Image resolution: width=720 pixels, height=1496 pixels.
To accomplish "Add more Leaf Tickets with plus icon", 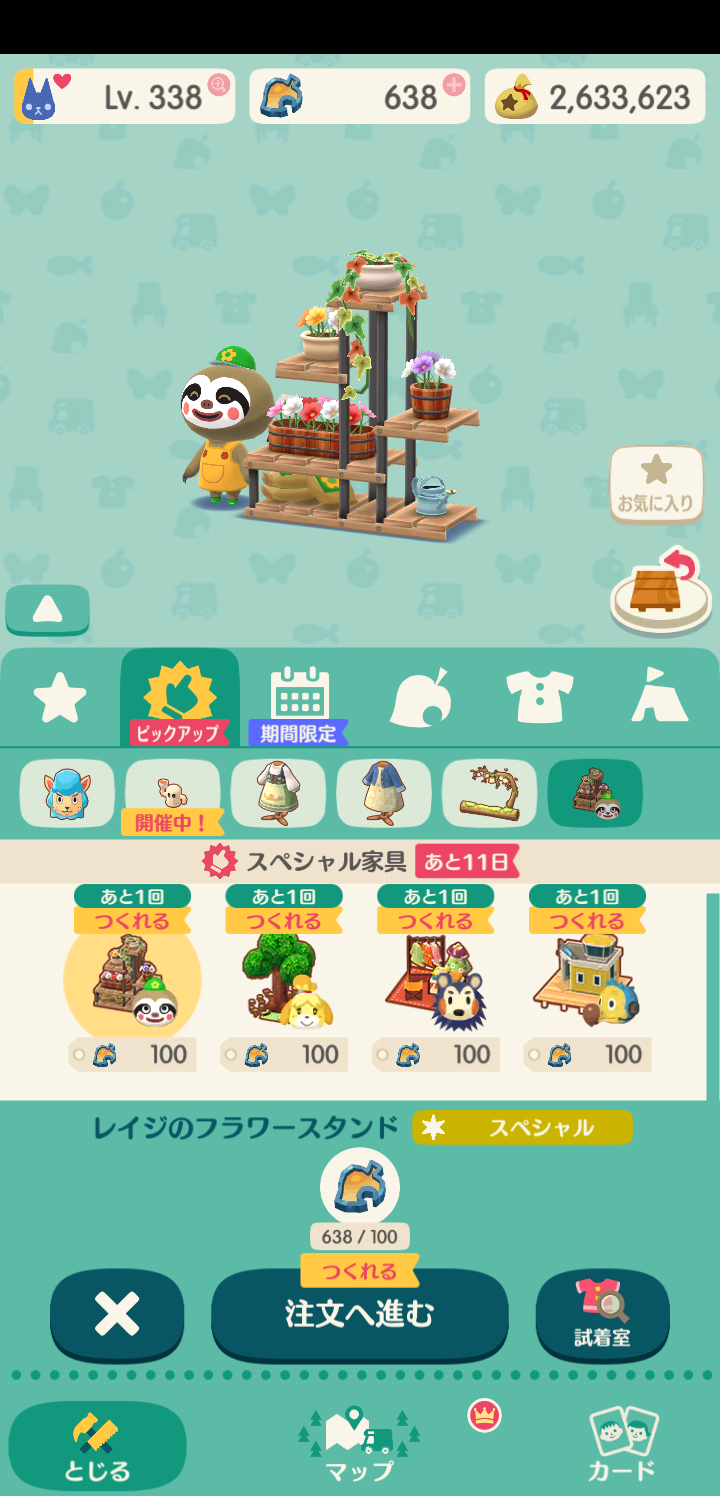I will tap(454, 84).
